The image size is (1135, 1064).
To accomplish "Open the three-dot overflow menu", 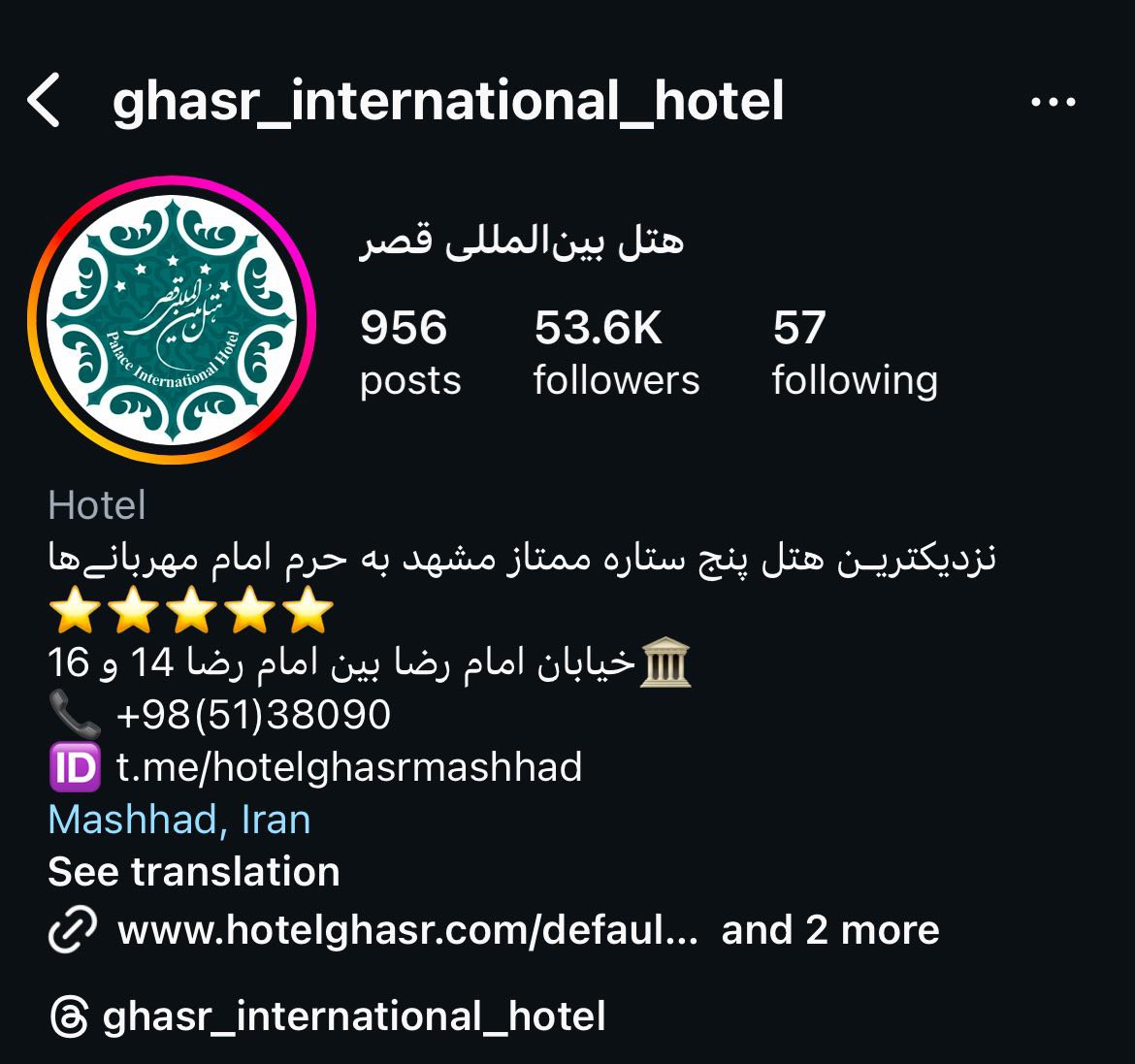I will [1053, 102].
